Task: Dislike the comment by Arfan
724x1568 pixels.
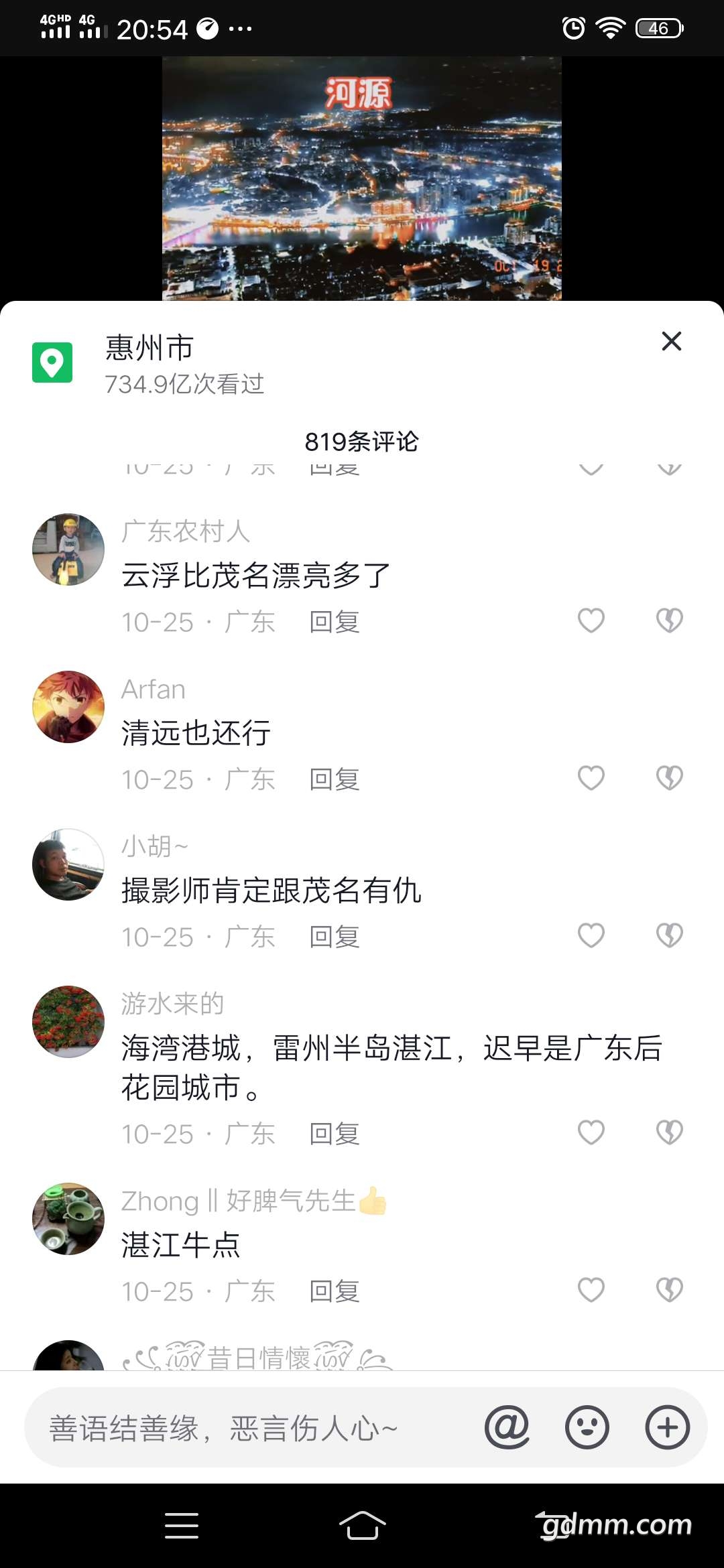Action: click(669, 778)
